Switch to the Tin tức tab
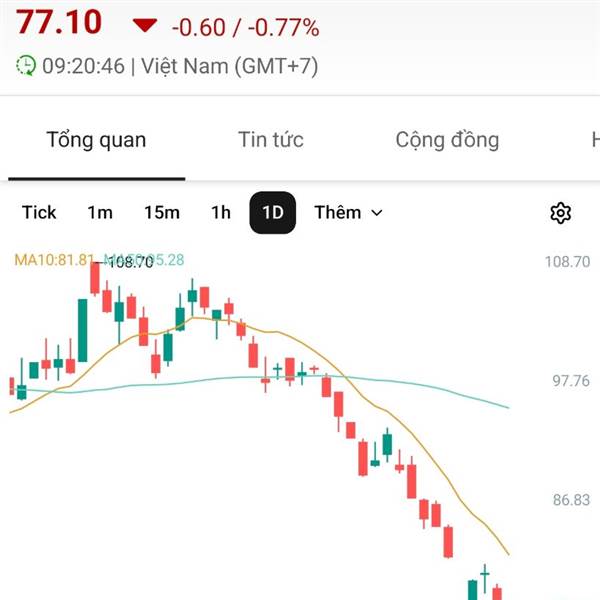Image resolution: width=600 pixels, height=600 pixels. (x=271, y=140)
